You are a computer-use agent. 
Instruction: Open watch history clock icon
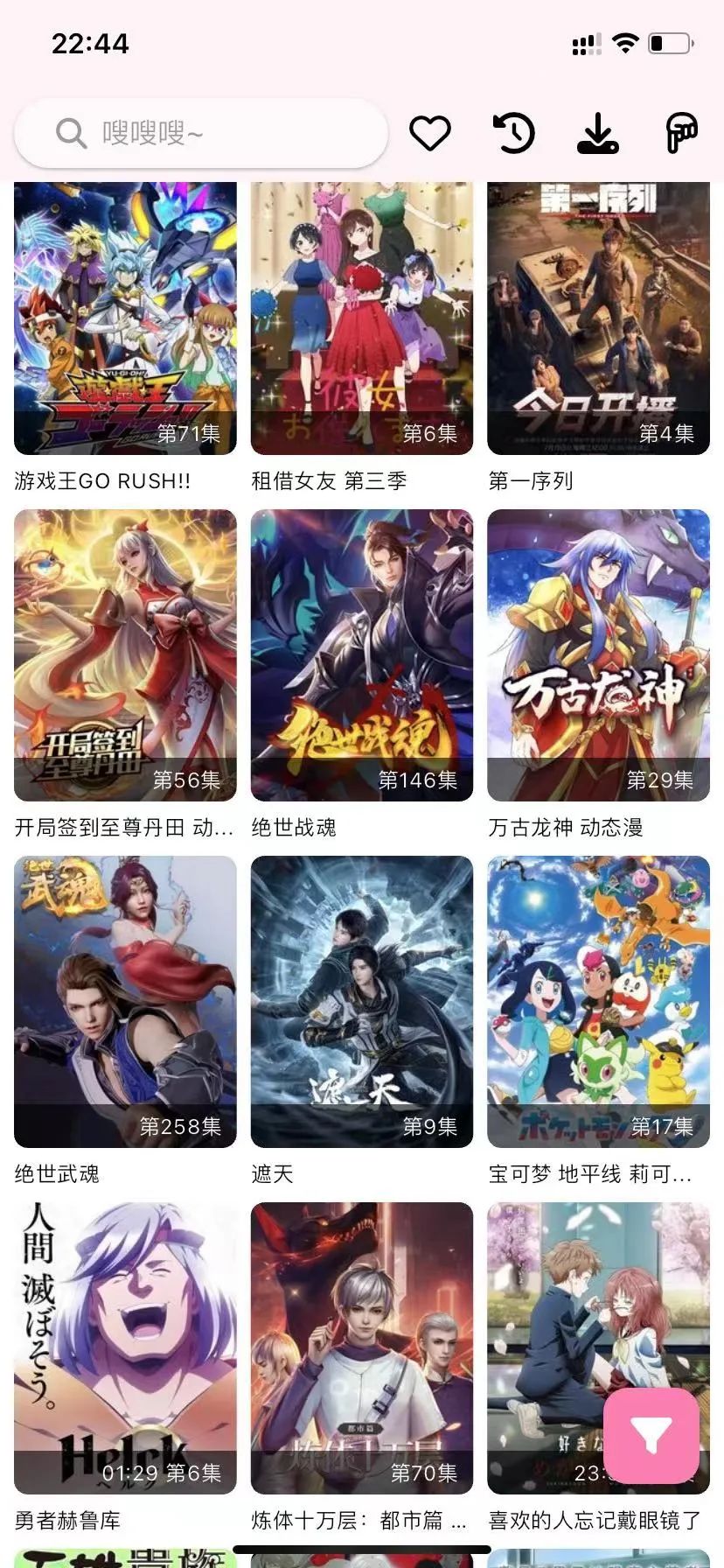[513, 133]
